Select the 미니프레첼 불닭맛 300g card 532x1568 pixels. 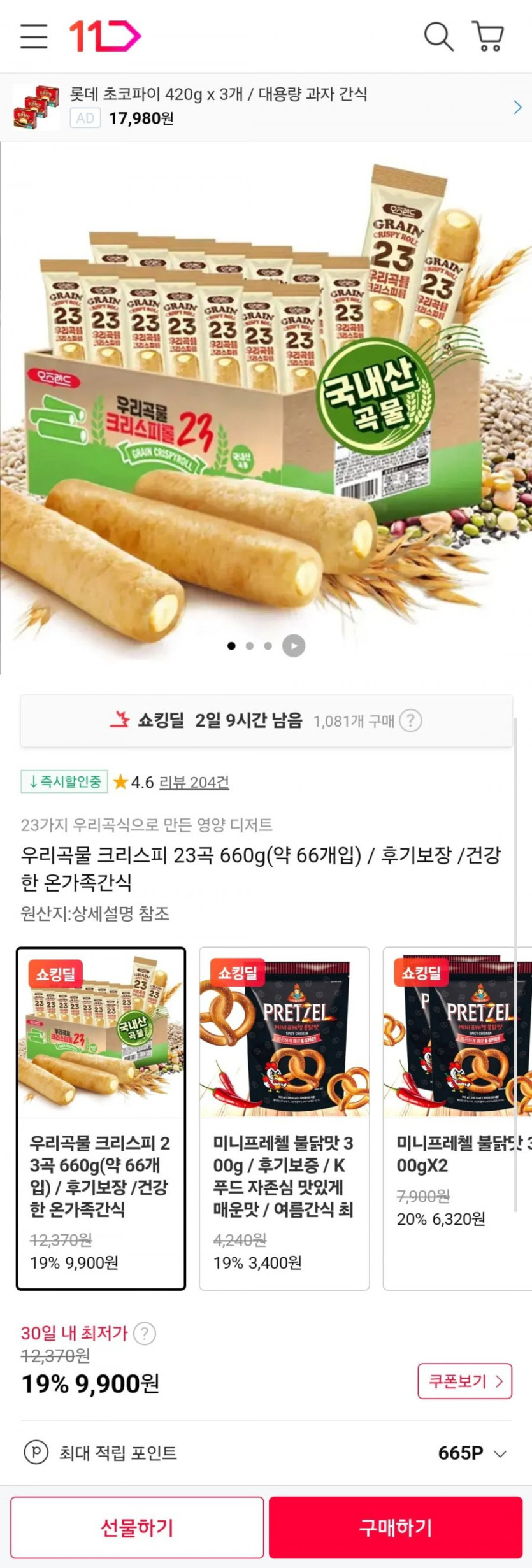(284, 1118)
